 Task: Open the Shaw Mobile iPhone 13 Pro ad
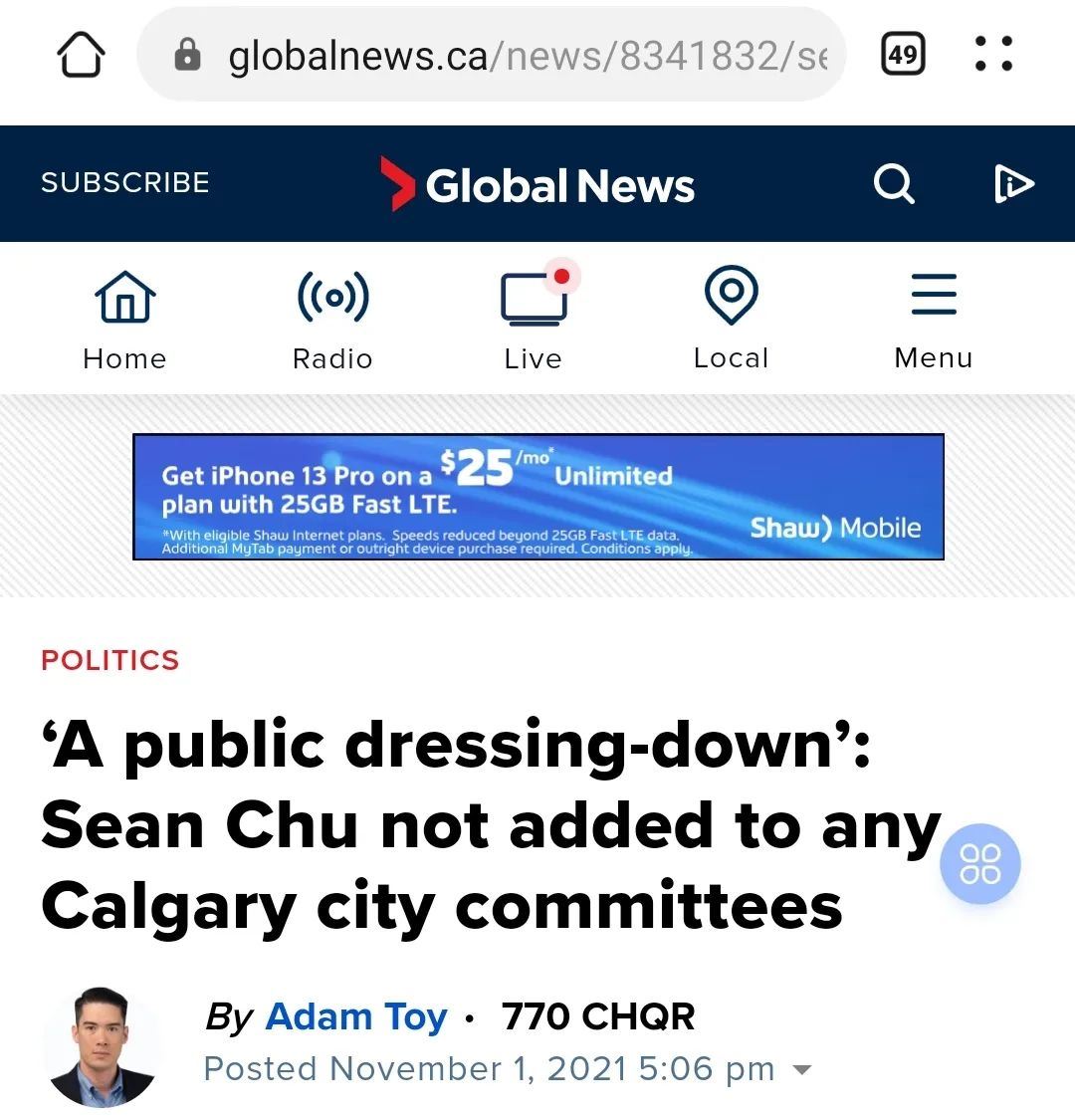coord(537,497)
